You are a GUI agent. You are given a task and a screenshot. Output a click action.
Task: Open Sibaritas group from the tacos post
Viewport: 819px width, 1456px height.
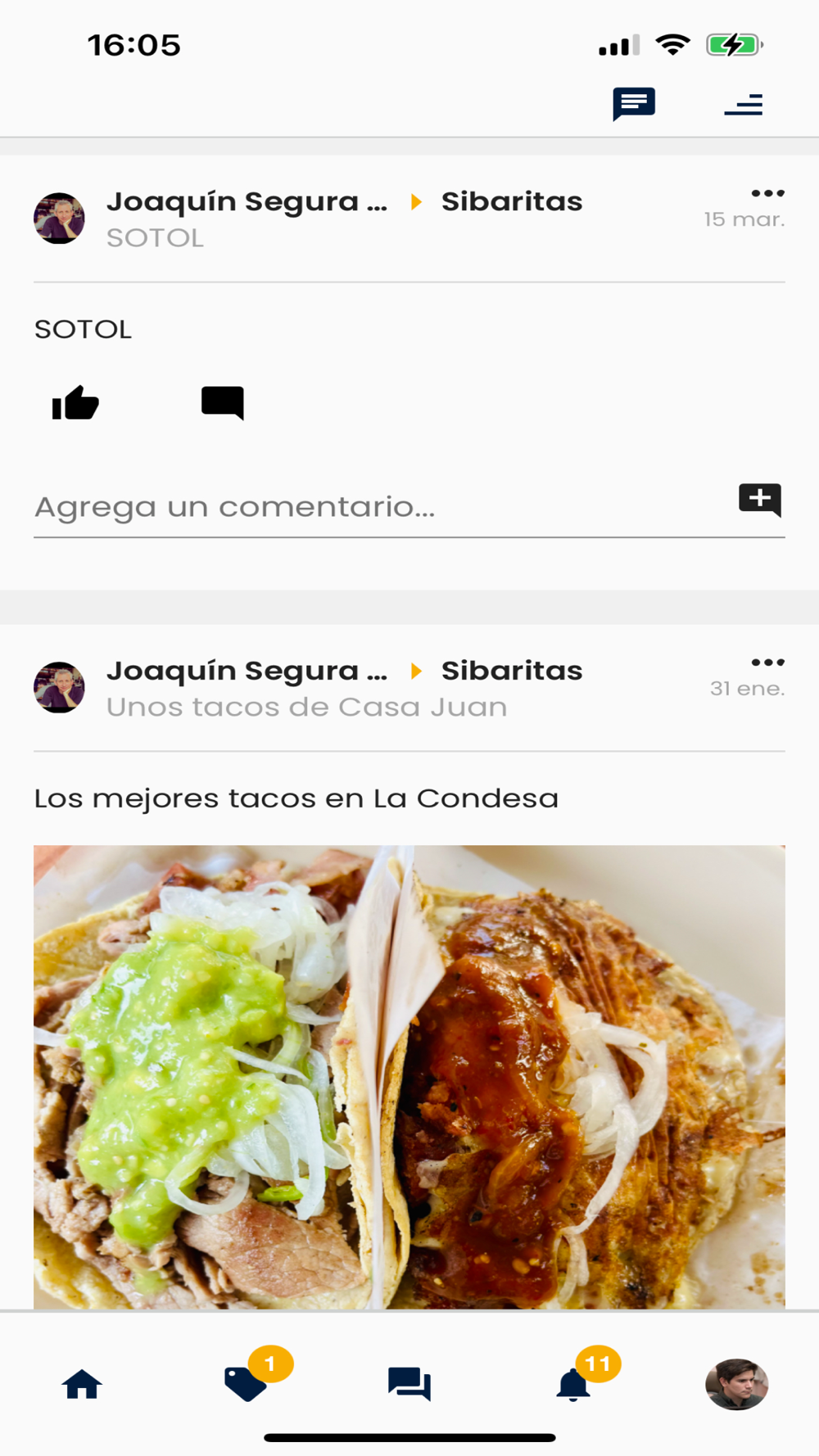512,671
